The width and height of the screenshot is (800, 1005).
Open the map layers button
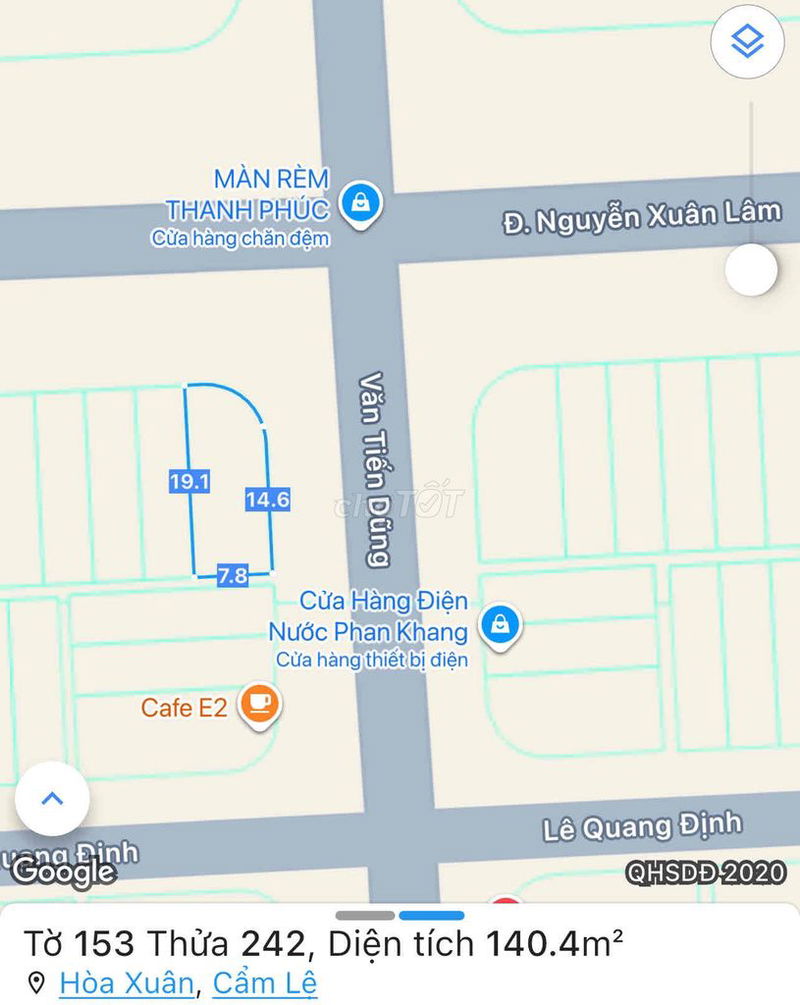[x=747, y=42]
